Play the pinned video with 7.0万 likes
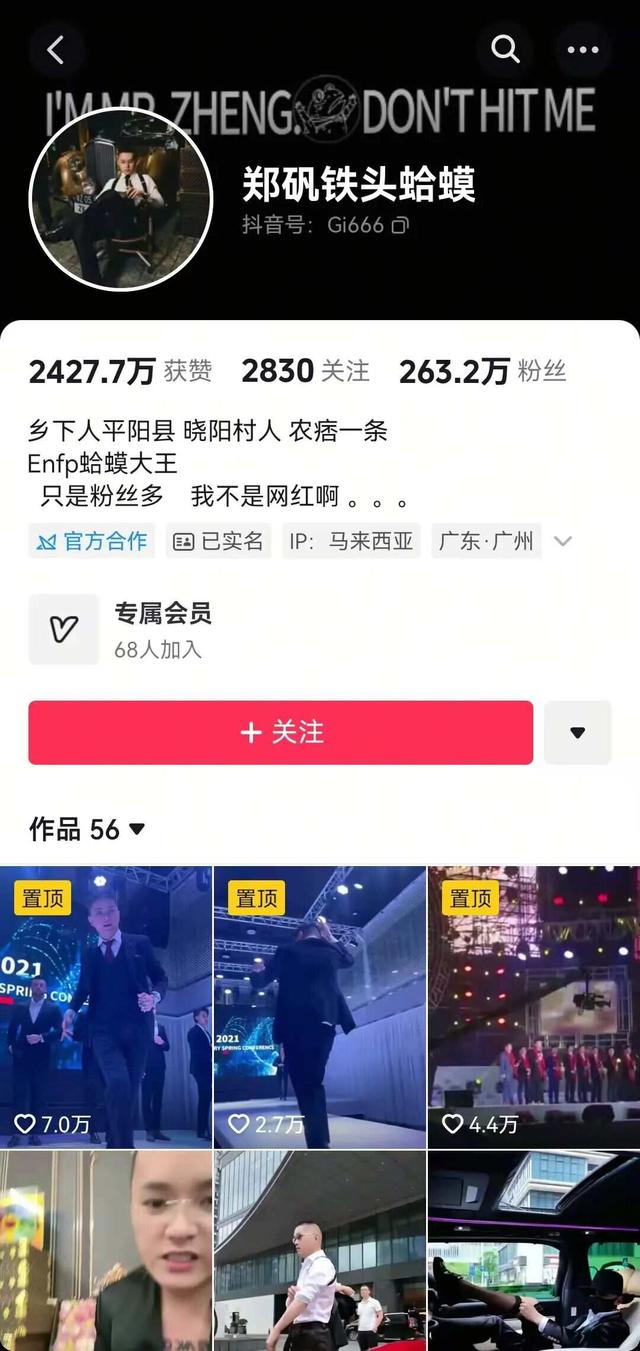The image size is (640, 1351). point(106,1005)
